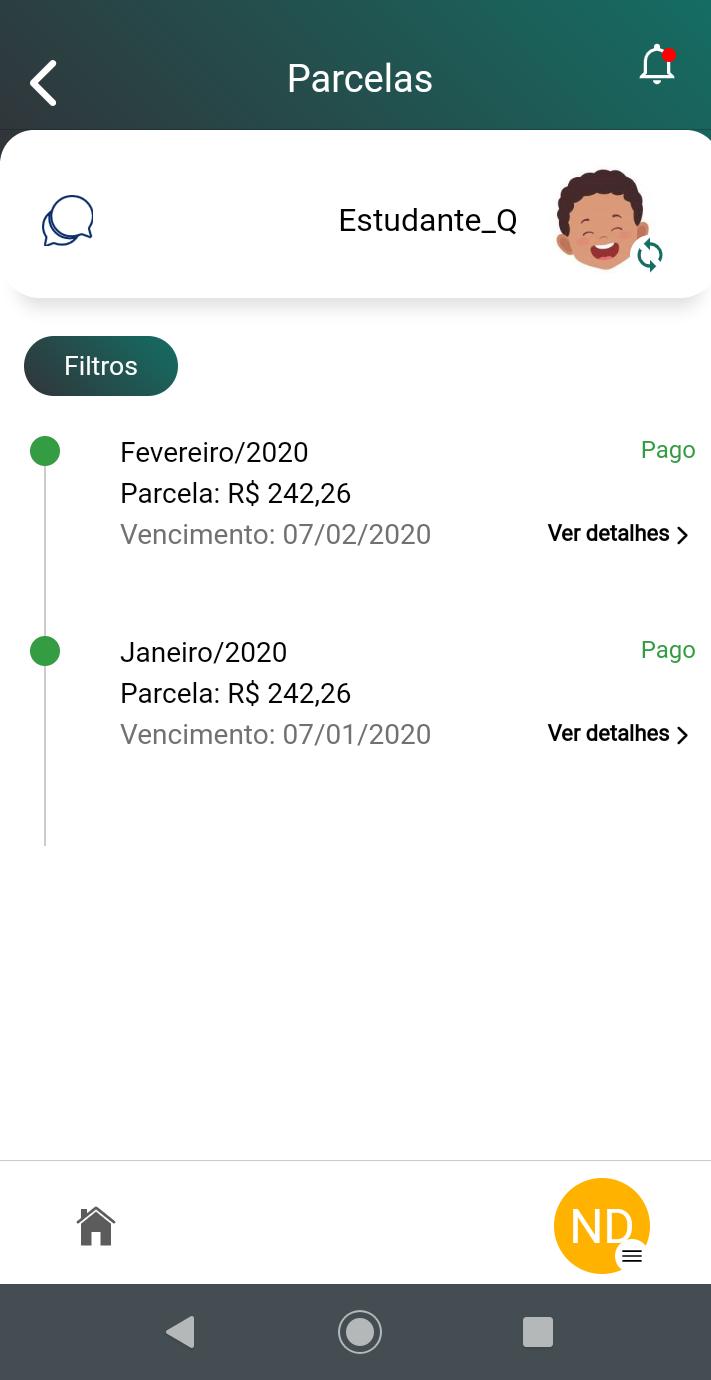711x1380 pixels.
Task: Go back using the header arrow
Action: [43, 83]
